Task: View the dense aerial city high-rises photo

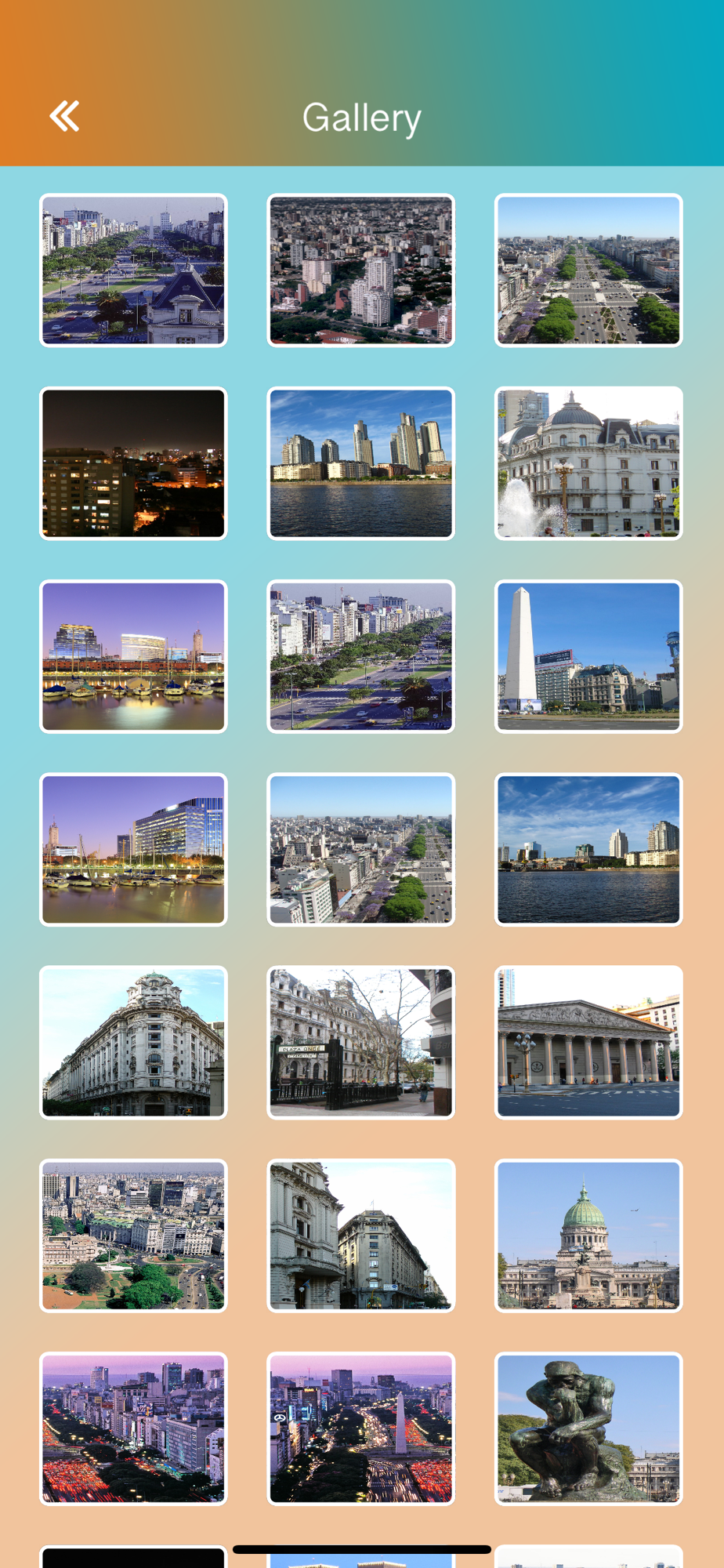Action: [361, 270]
